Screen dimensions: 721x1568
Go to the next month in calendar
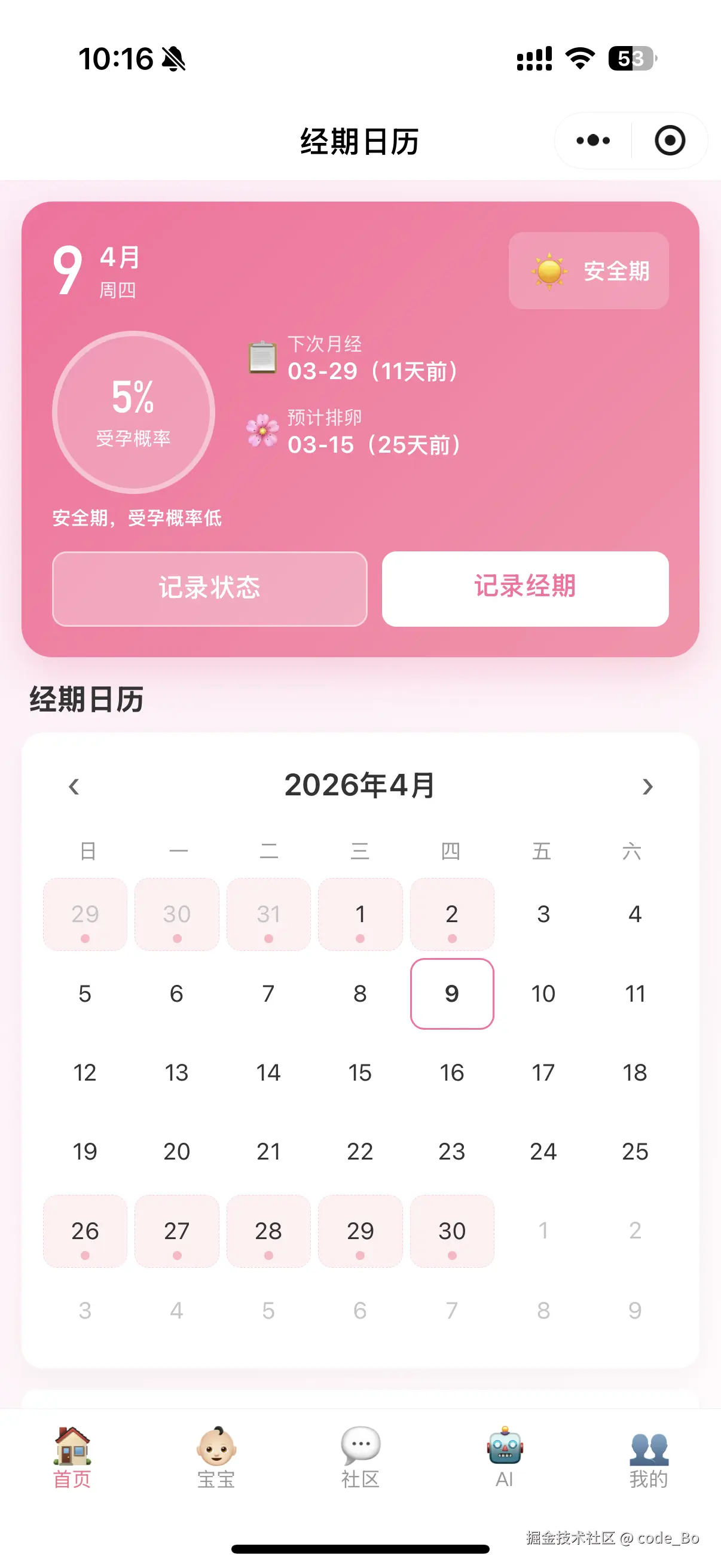point(647,786)
